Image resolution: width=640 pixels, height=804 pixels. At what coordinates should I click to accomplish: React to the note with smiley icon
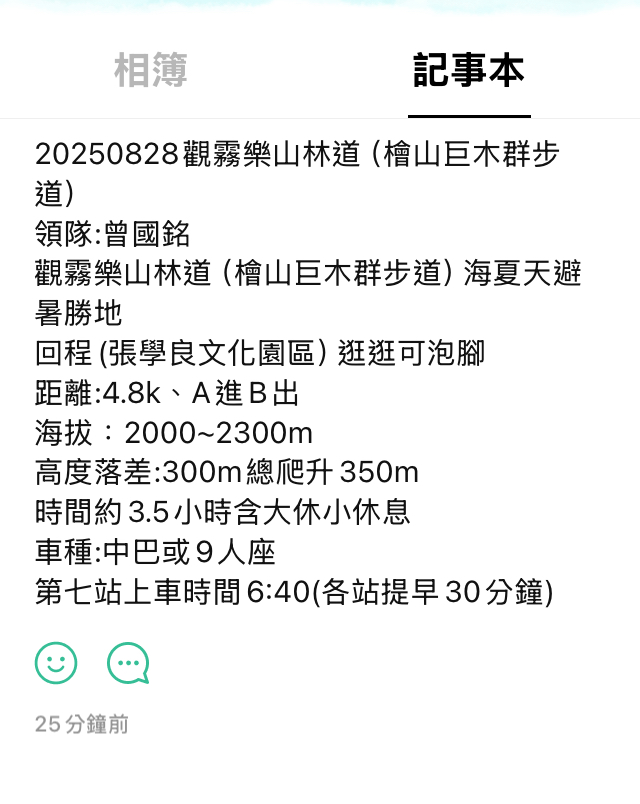click(x=56, y=663)
